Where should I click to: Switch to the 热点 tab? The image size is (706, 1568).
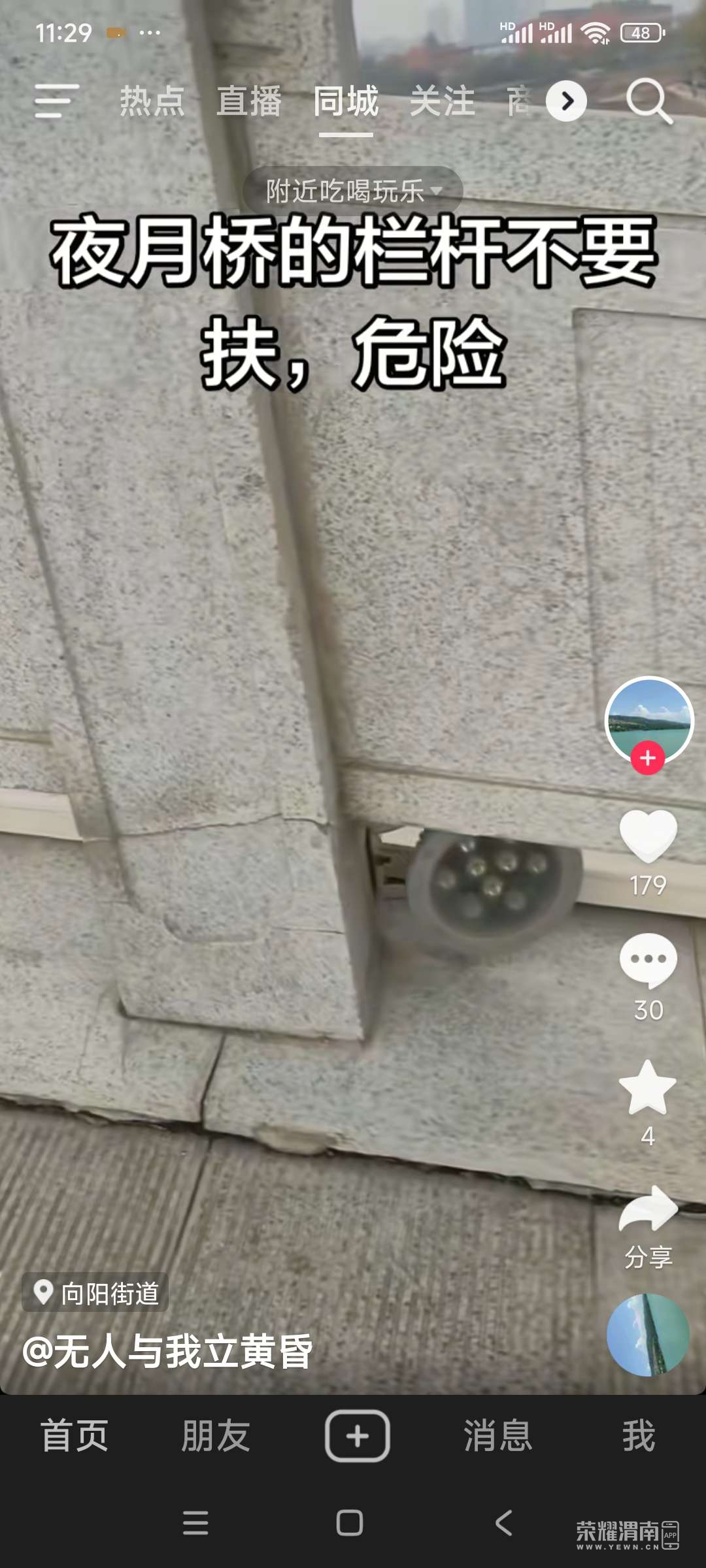pos(152,101)
